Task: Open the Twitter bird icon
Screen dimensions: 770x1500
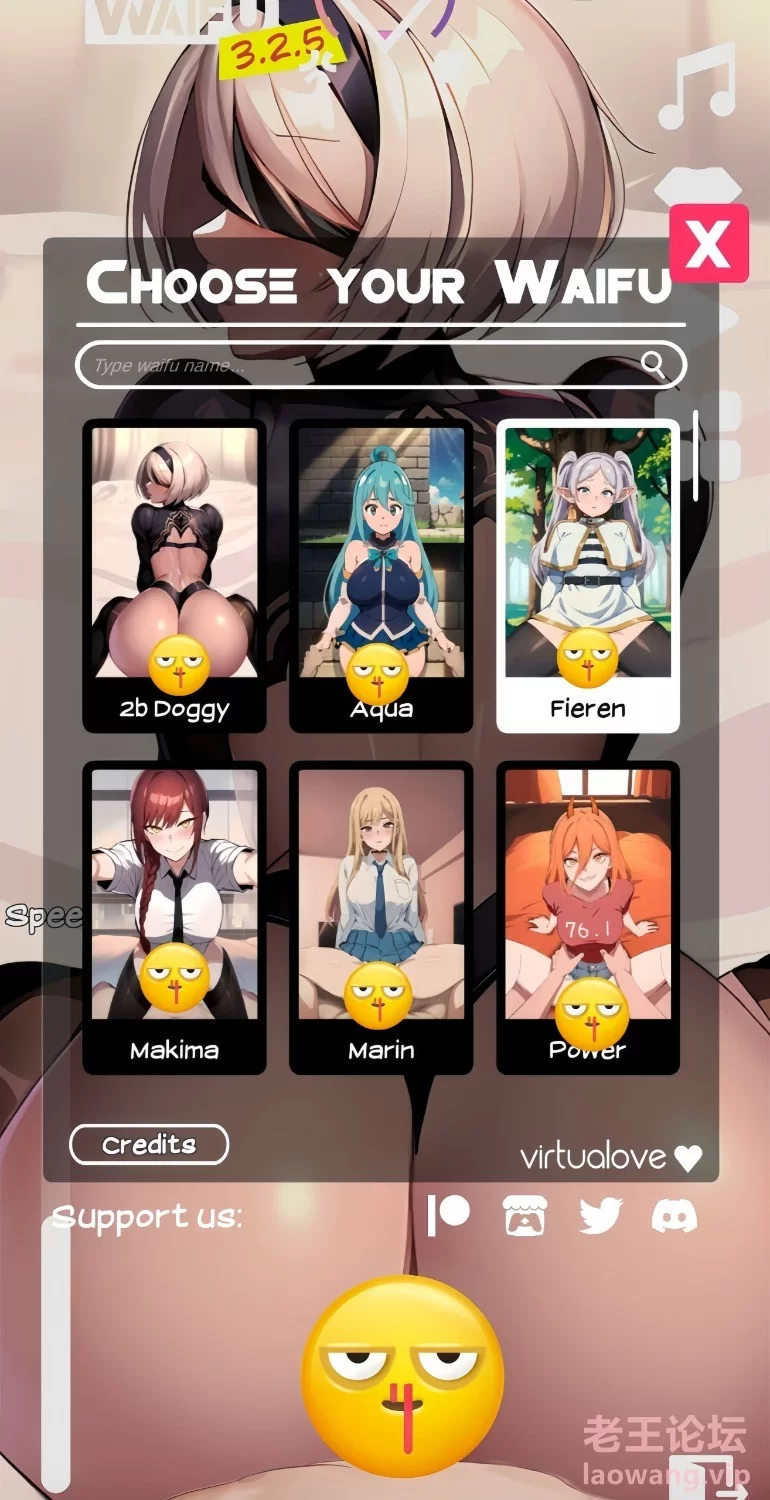Action: [x=600, y=1216]
